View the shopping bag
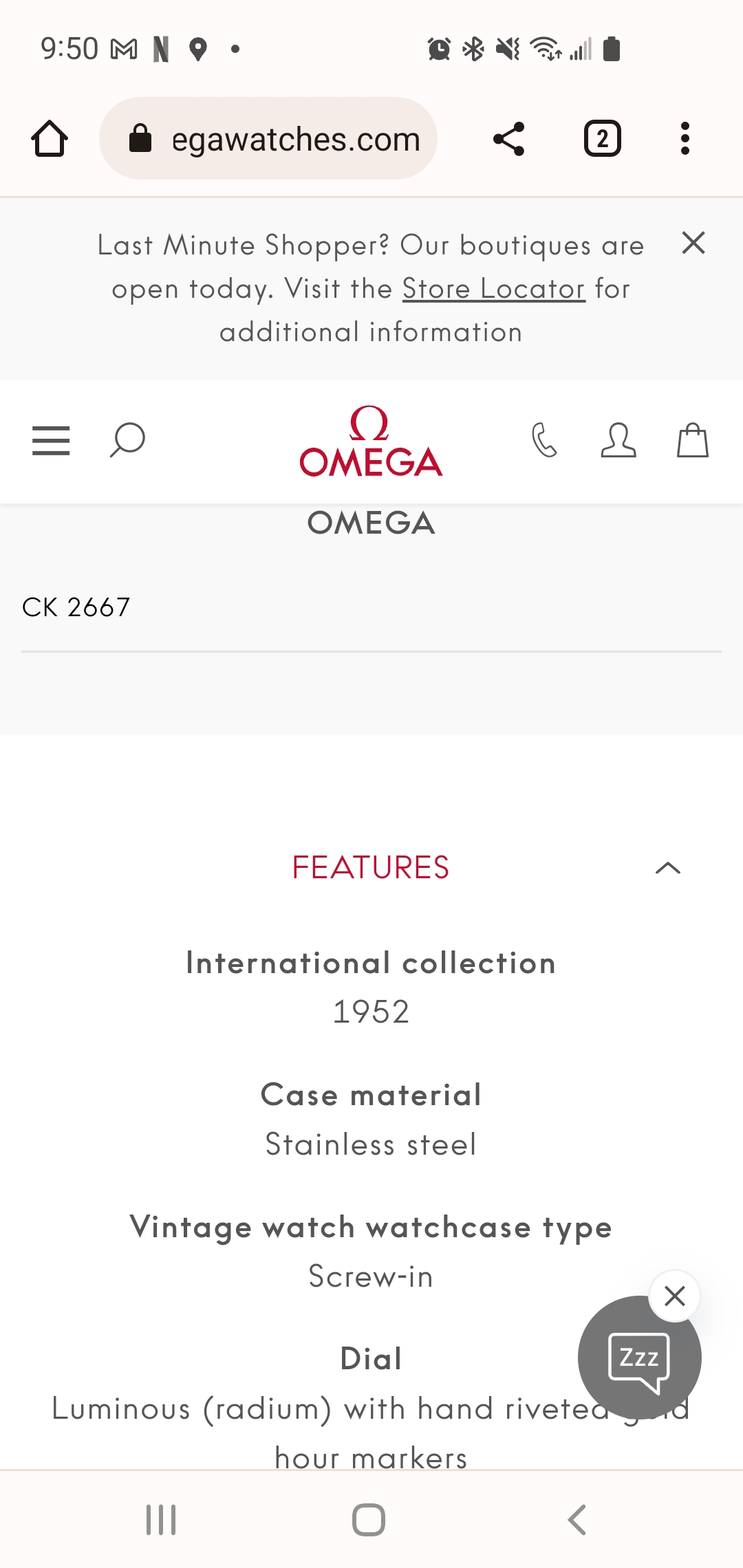 [x=692, y=440]
